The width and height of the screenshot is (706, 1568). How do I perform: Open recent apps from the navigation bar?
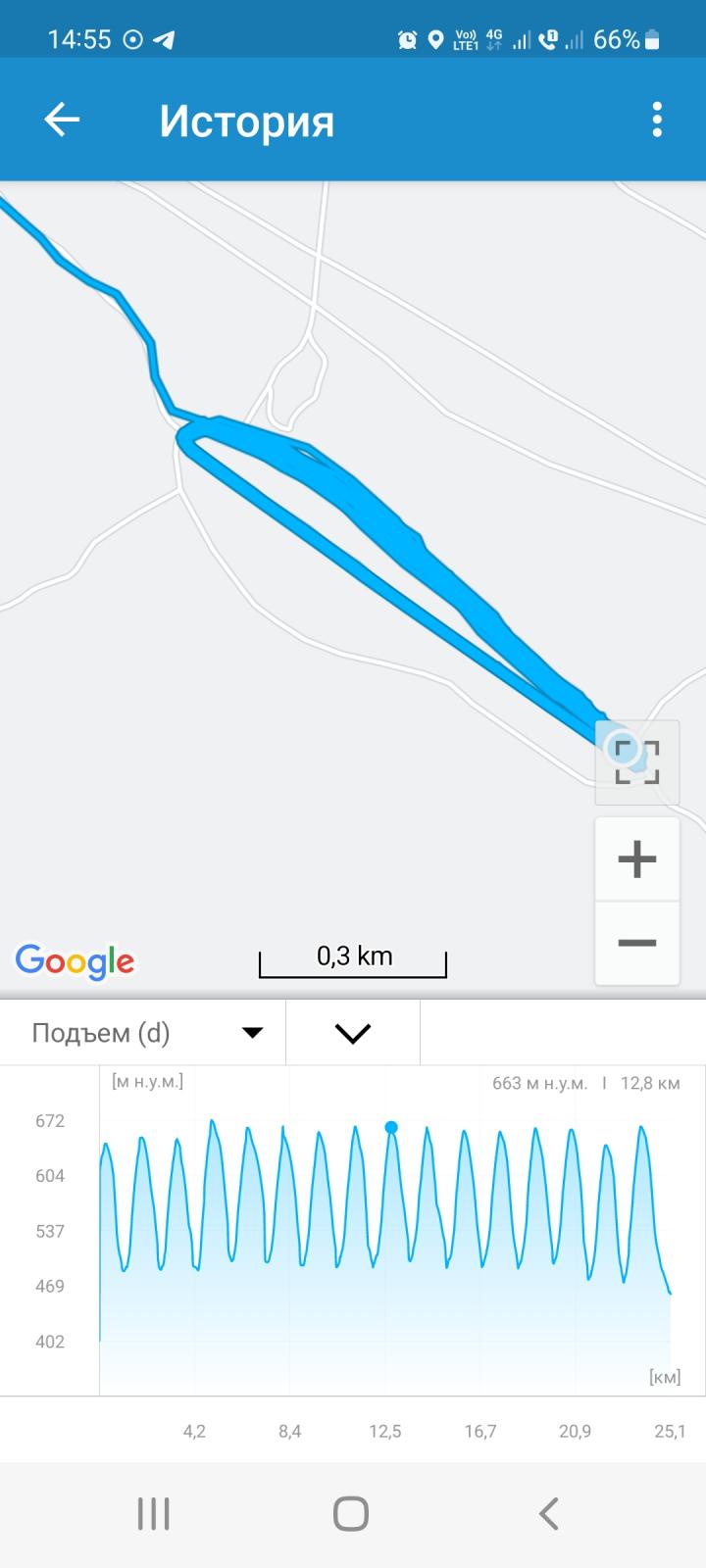(x=154, y=1513)
